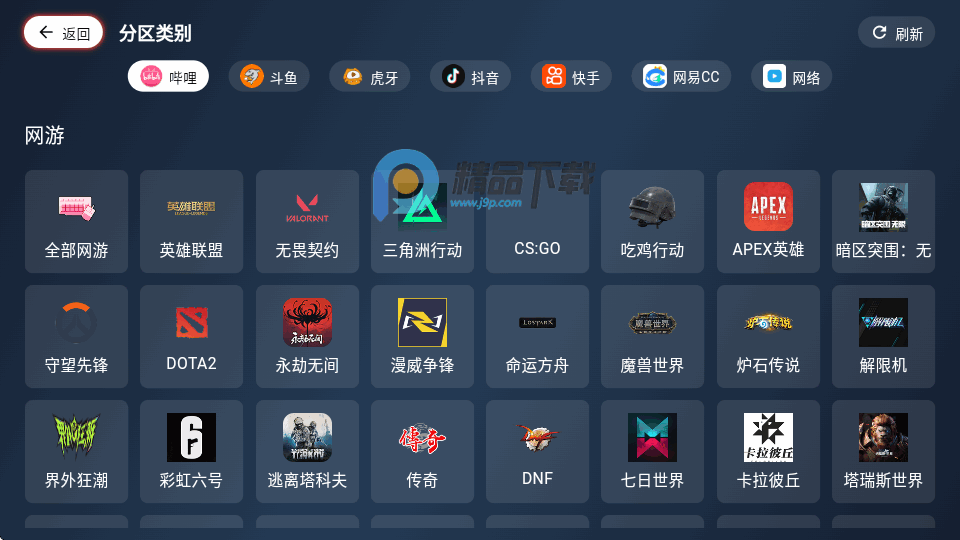
Task: Open the DOTA2 category
Action: 191,336
